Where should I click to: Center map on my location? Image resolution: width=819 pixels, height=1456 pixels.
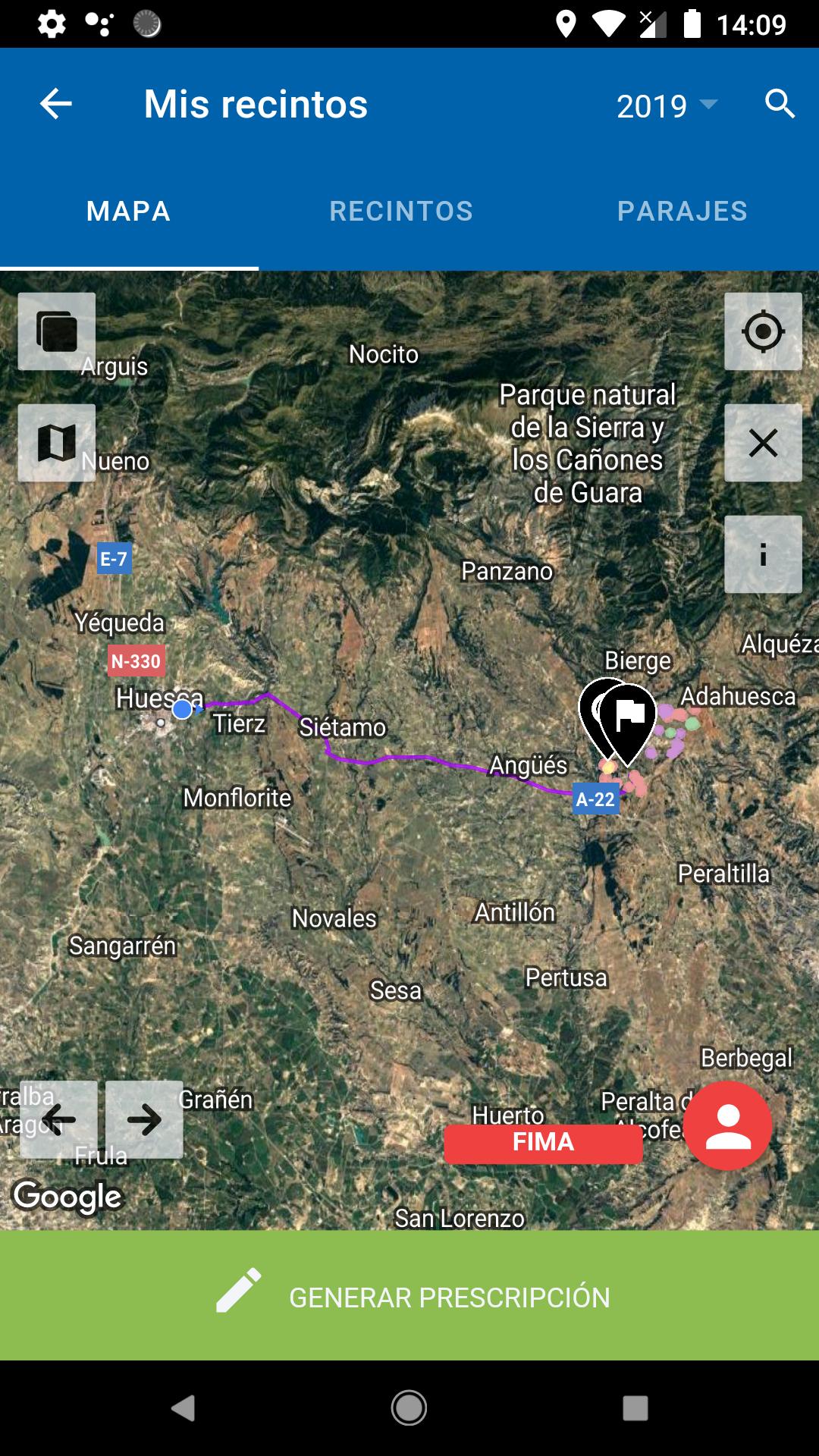click(x=763, y=331)
